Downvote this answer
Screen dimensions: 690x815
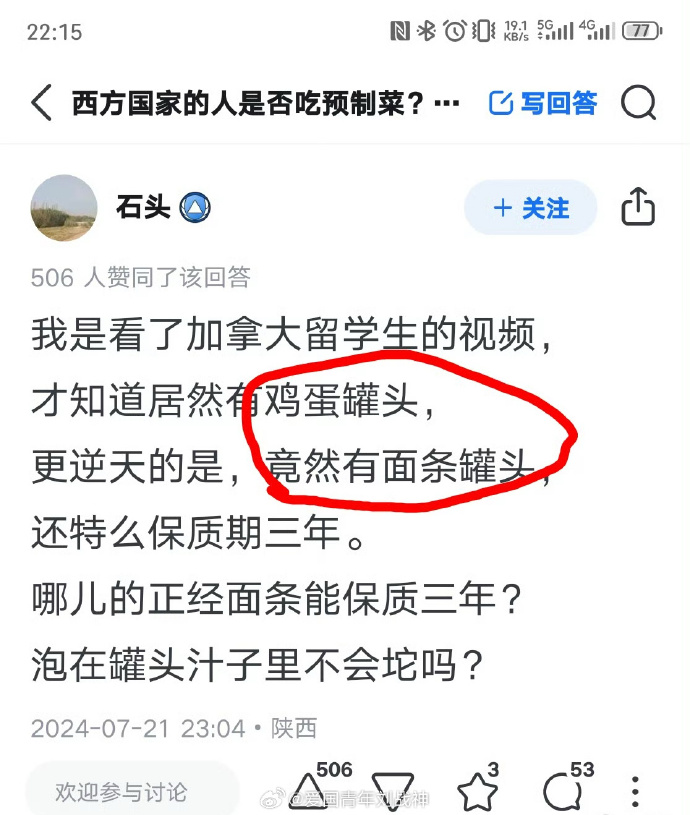tap(392, 790)
